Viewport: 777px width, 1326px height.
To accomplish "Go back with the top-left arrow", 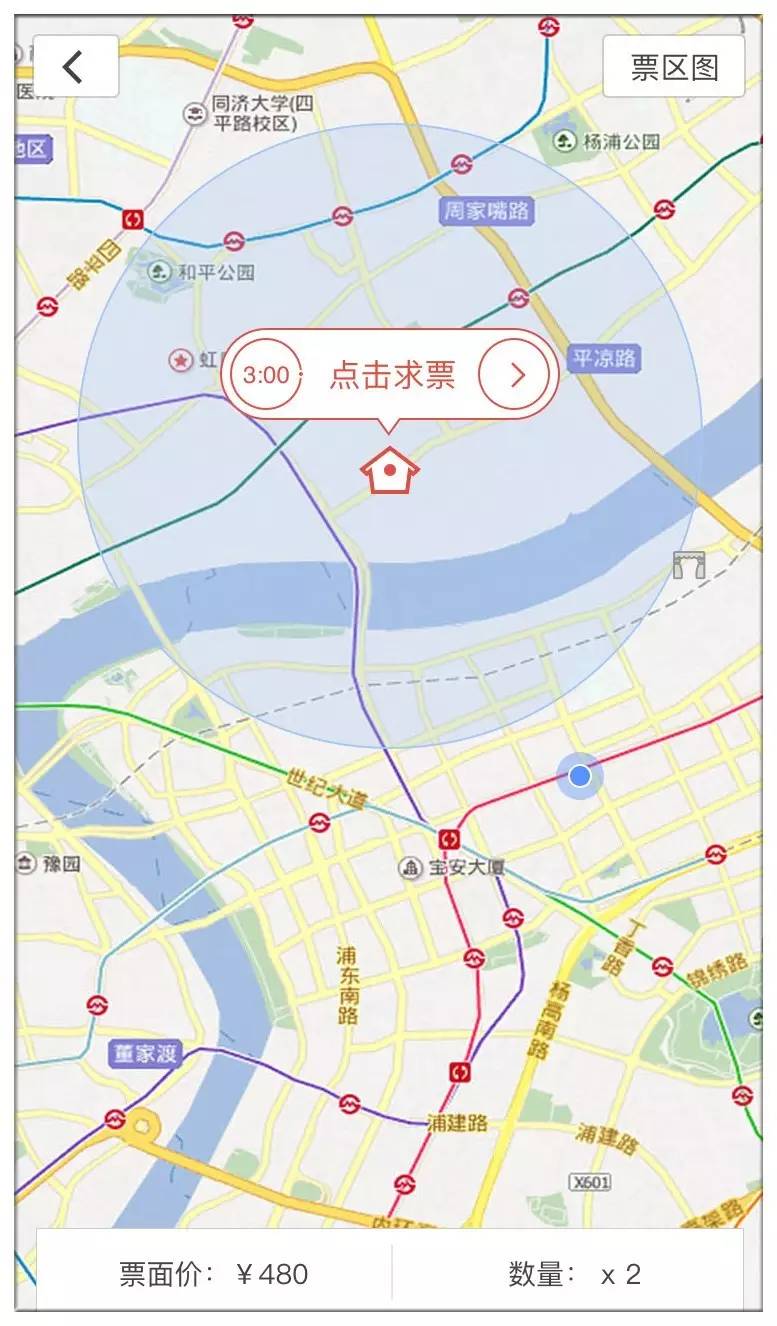I will tap(76, 67).
